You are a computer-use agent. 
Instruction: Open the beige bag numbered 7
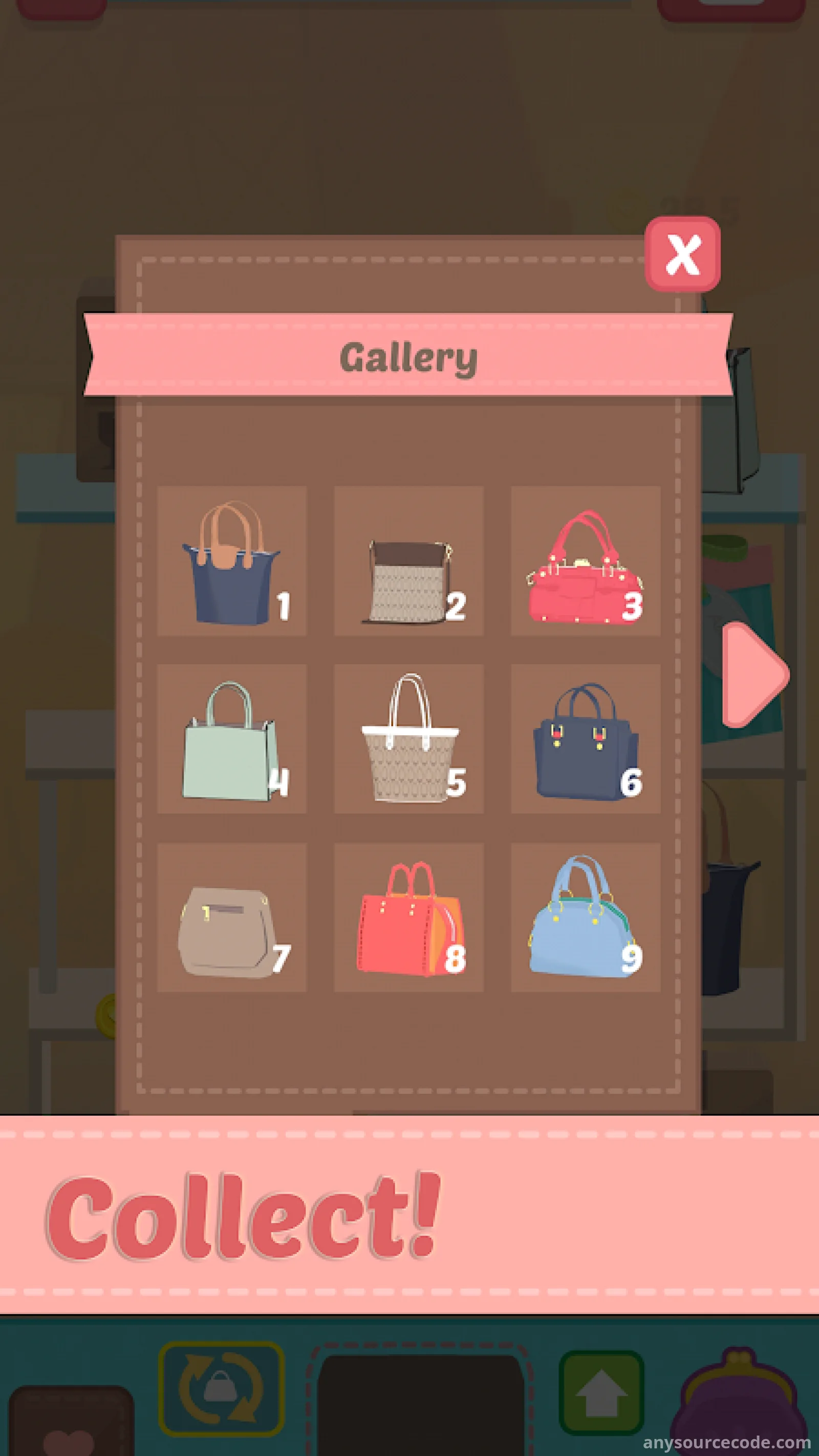[x=231, y=917]
